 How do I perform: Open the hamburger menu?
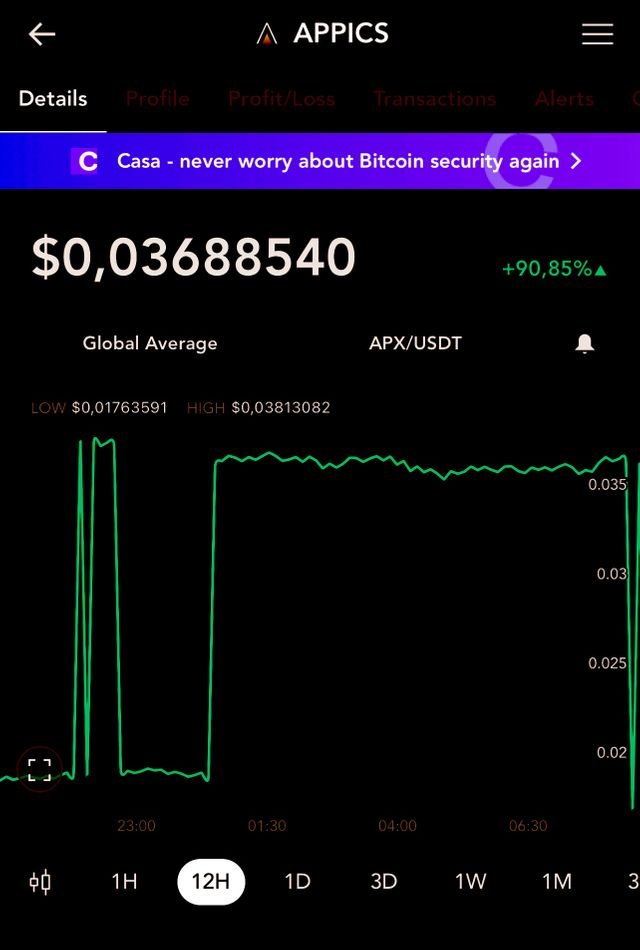coord(597,34)
